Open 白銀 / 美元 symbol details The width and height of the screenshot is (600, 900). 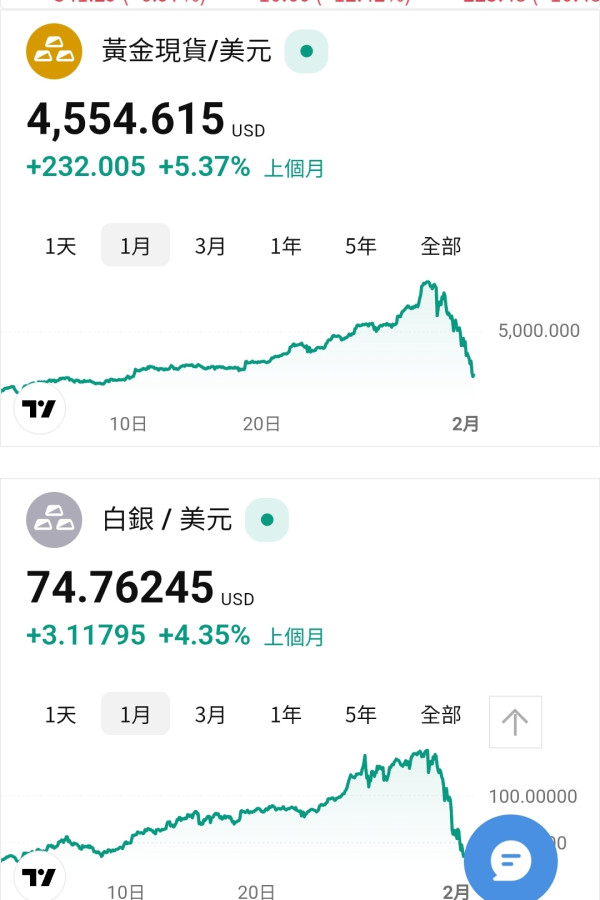(167, 519)
